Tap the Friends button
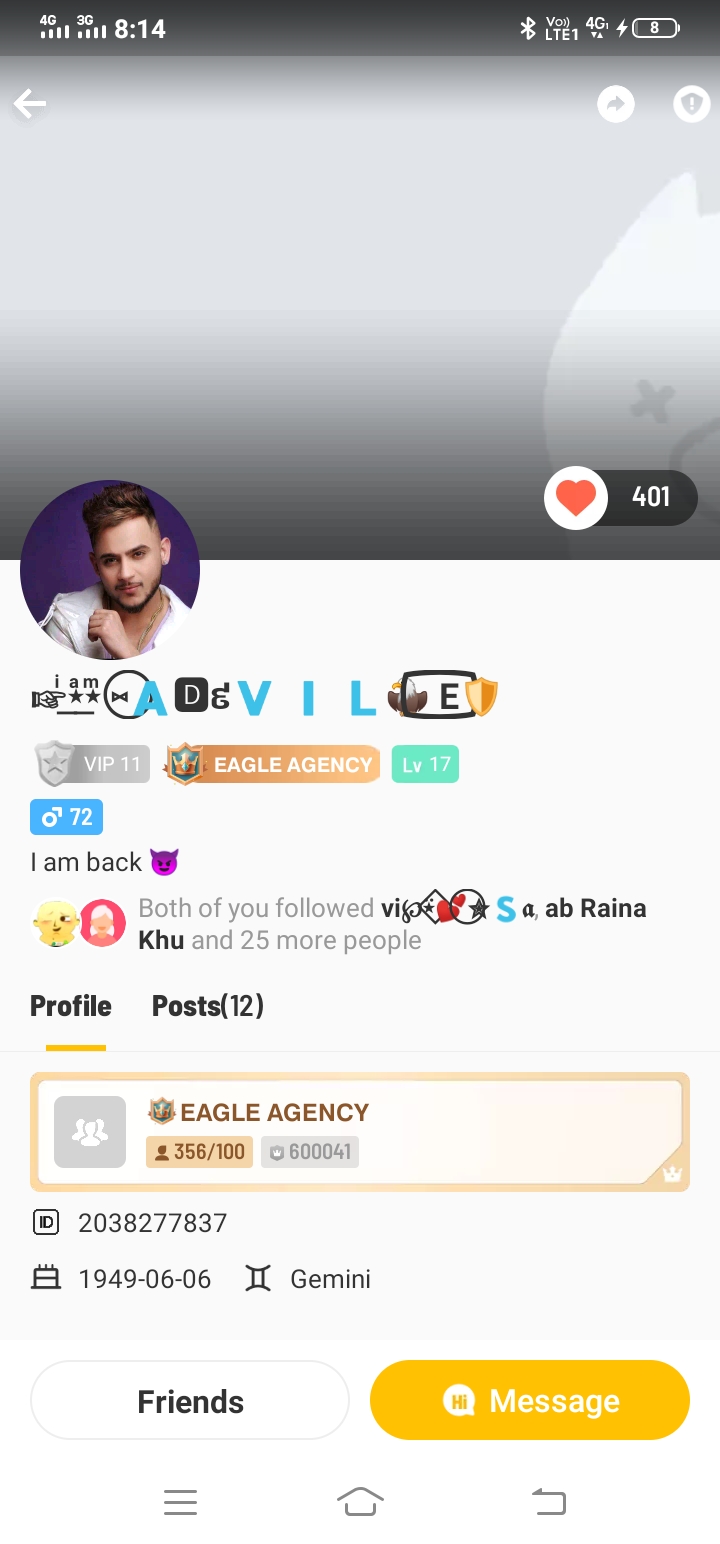The image size is (720, 1544). tap(190, 1401)
